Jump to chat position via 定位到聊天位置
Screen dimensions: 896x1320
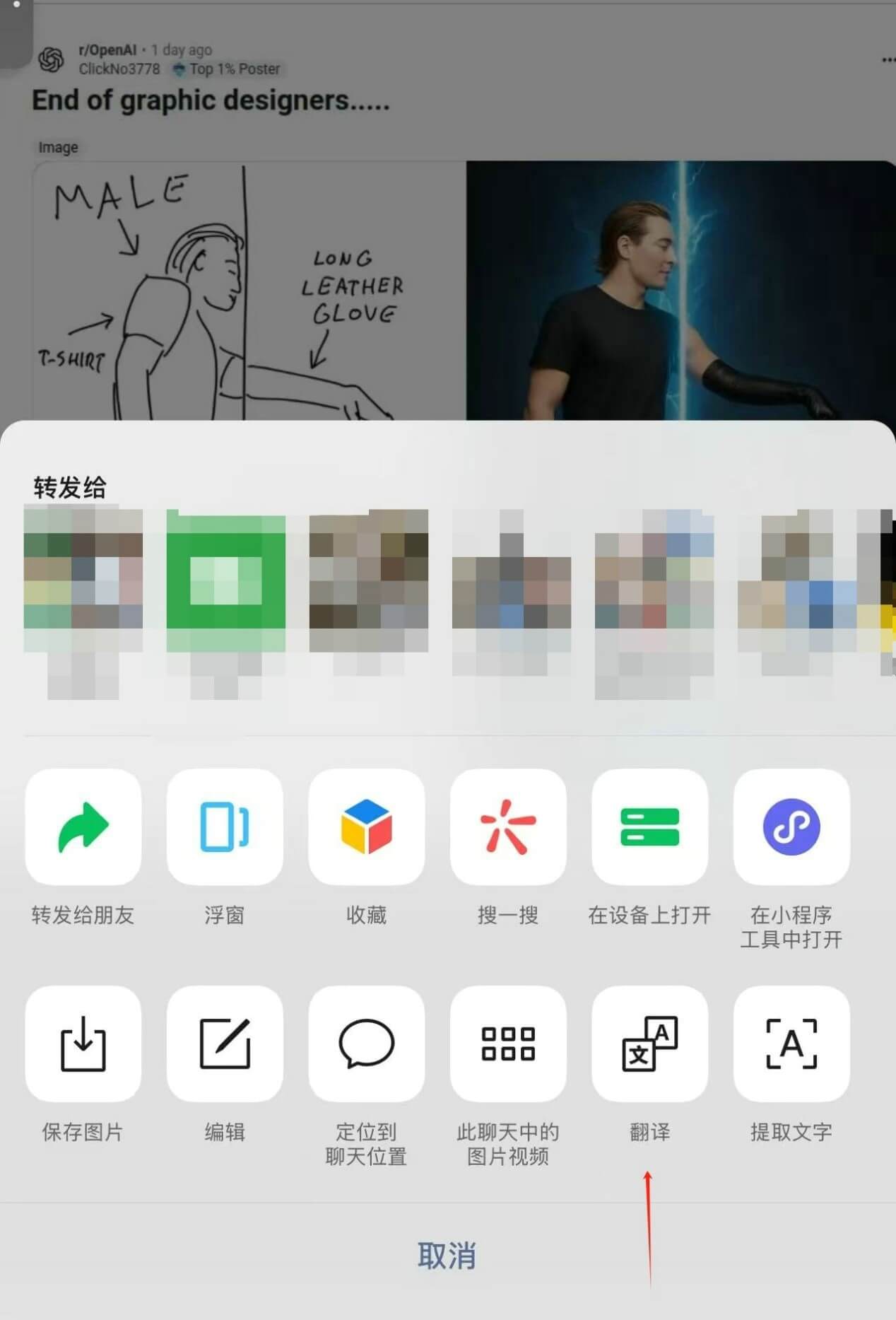366,1044
